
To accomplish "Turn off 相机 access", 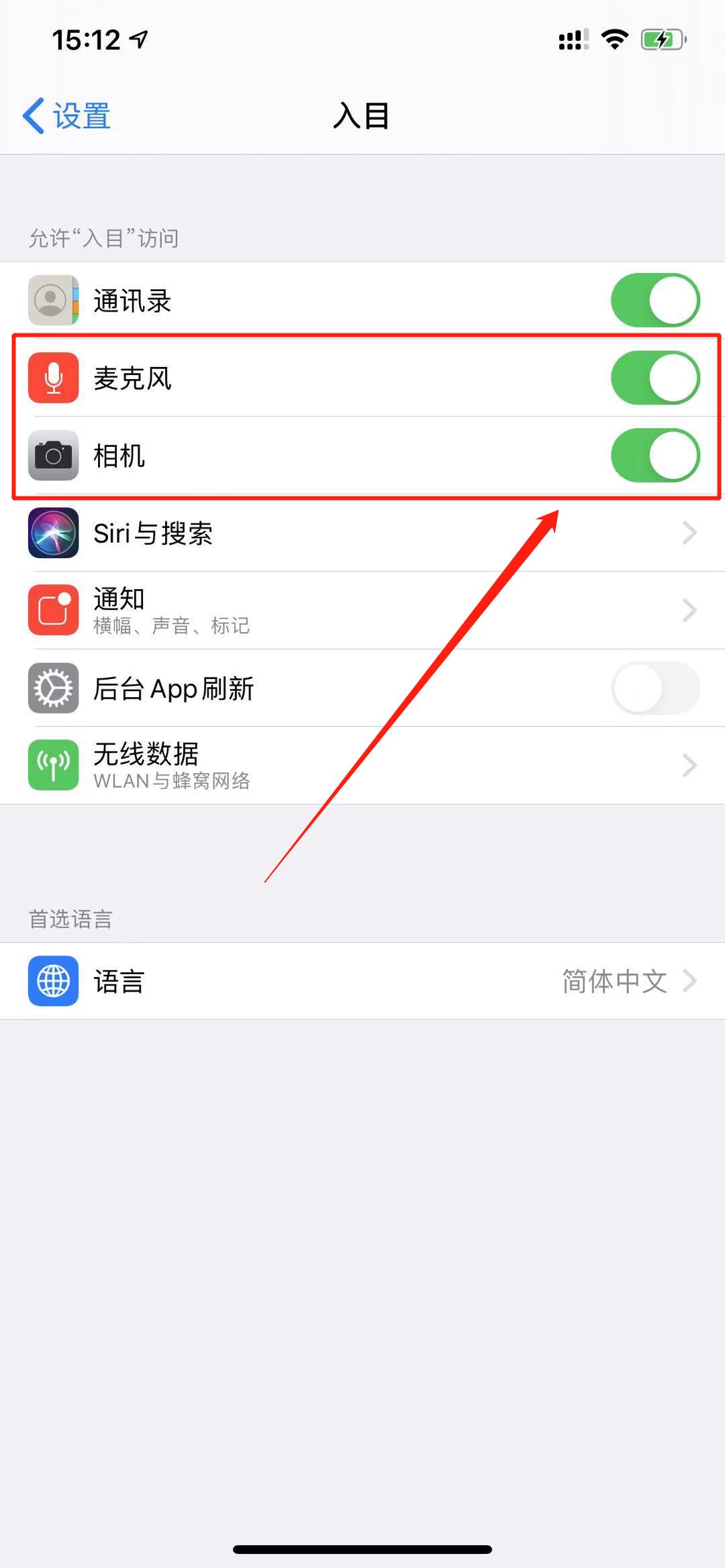I will tap(655, 456).
